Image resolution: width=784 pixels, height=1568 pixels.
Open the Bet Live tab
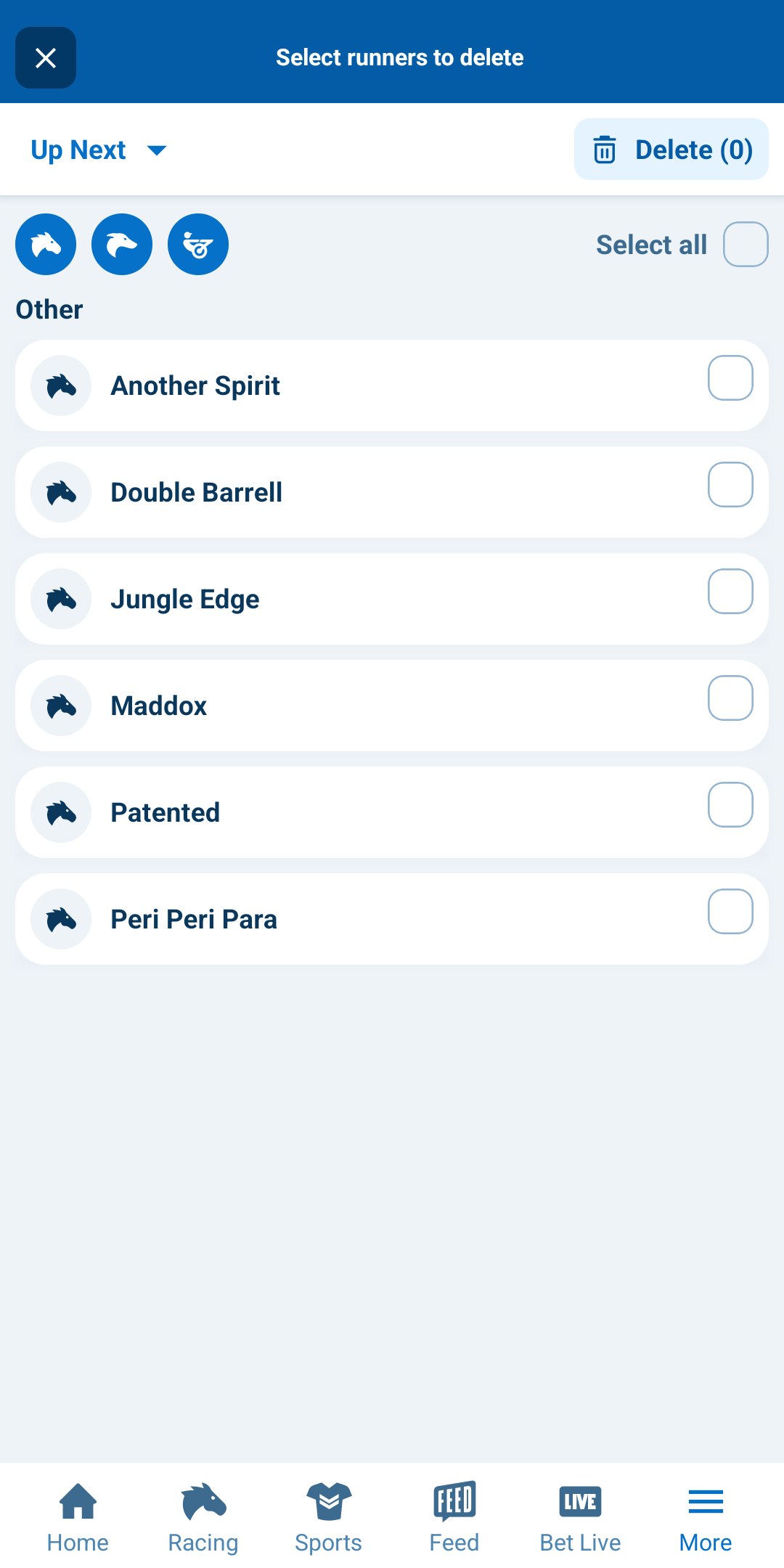point(580,1516)
